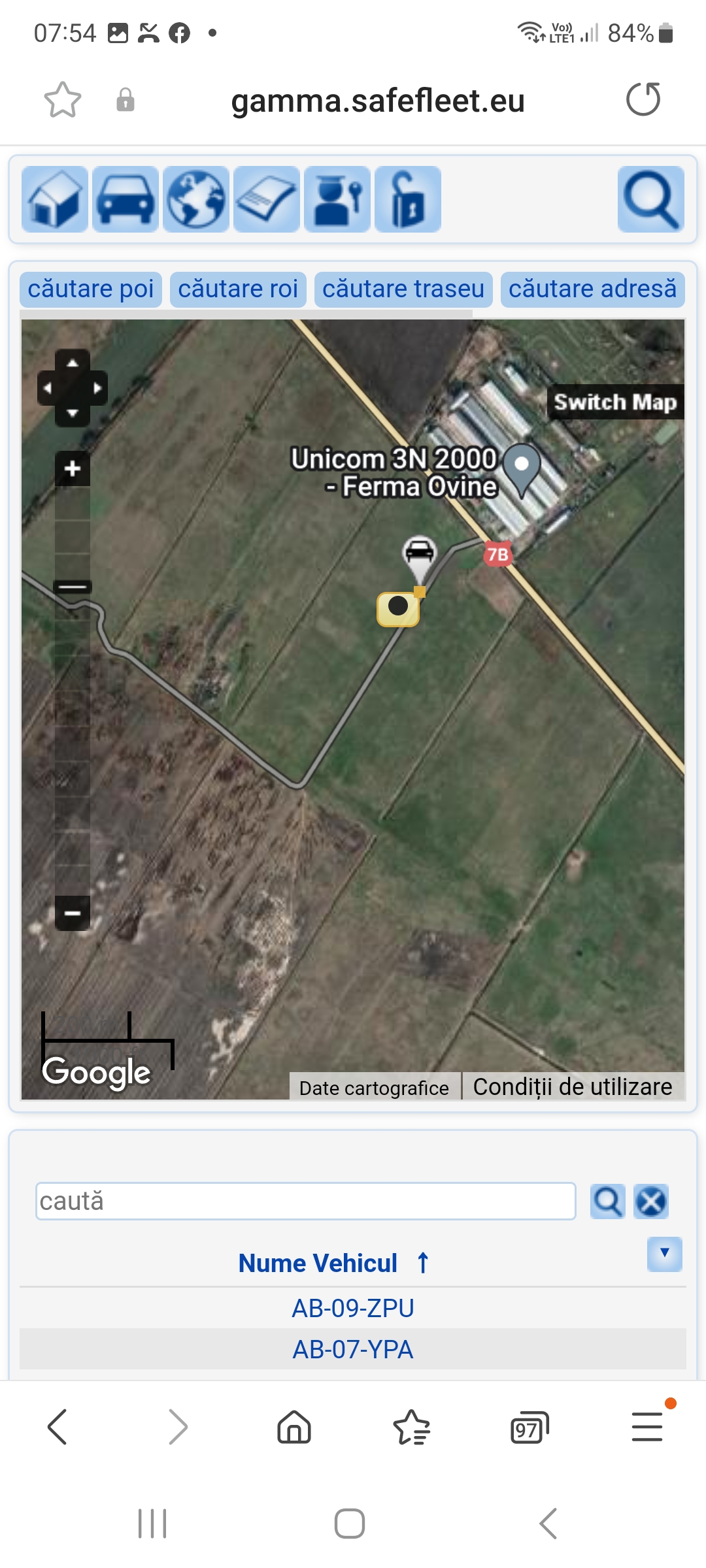
Task: Open the car vehicles icon
Action: point(126,199)
